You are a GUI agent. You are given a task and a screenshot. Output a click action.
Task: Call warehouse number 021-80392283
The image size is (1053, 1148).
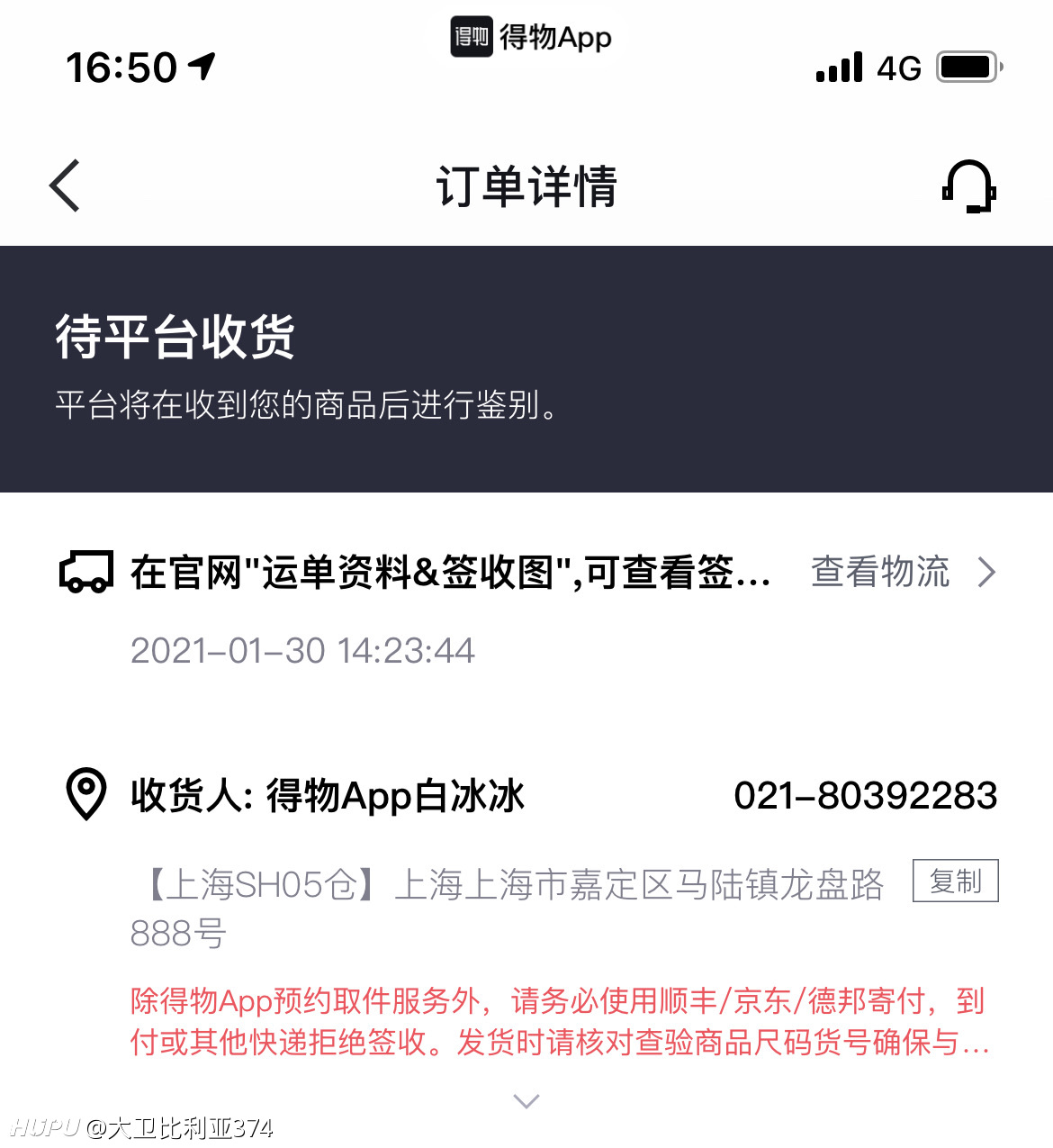pyautogui.click(x=866, y=795)
